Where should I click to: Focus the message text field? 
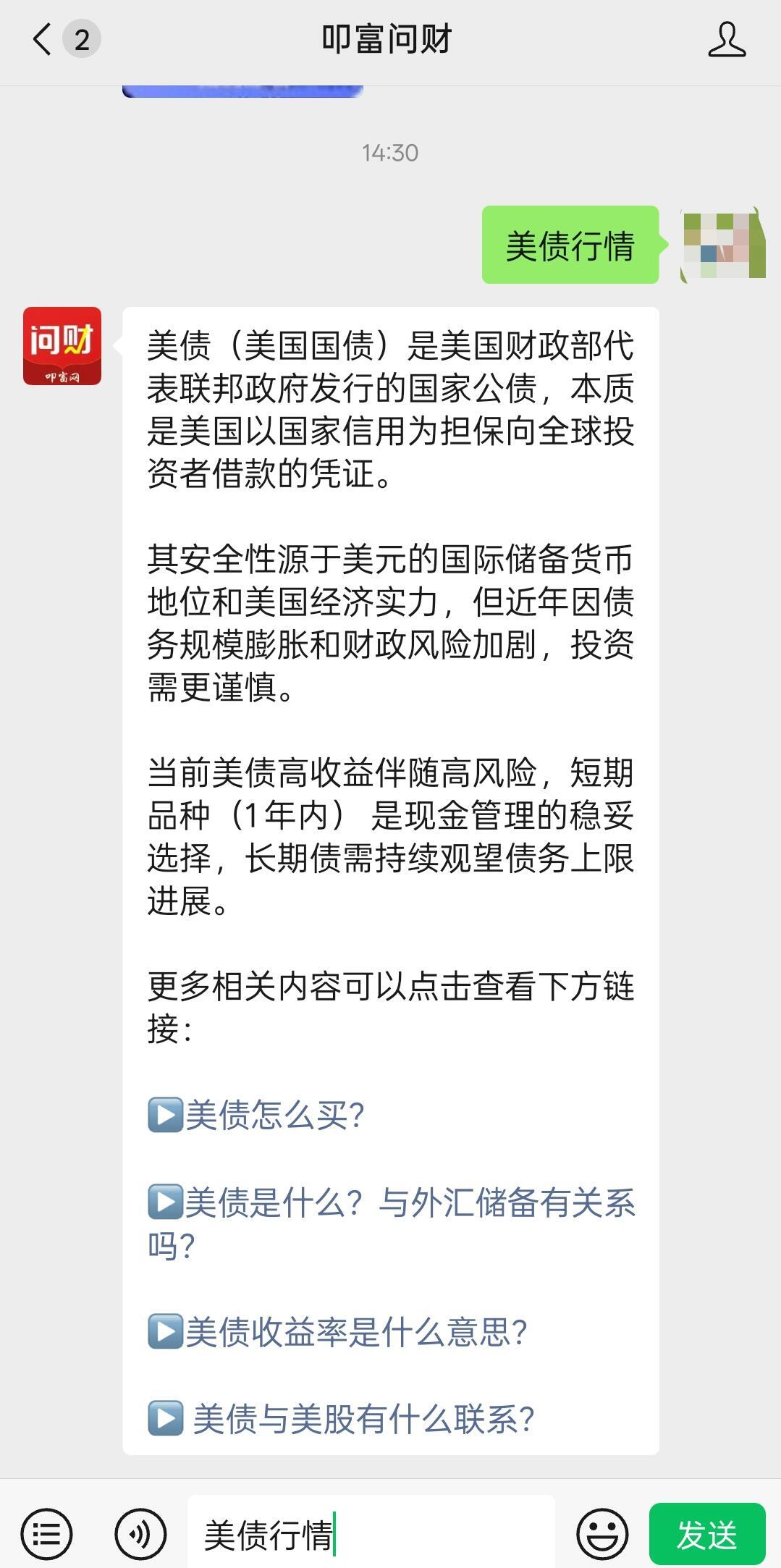pyautogui.click(x=434, y=1534)
